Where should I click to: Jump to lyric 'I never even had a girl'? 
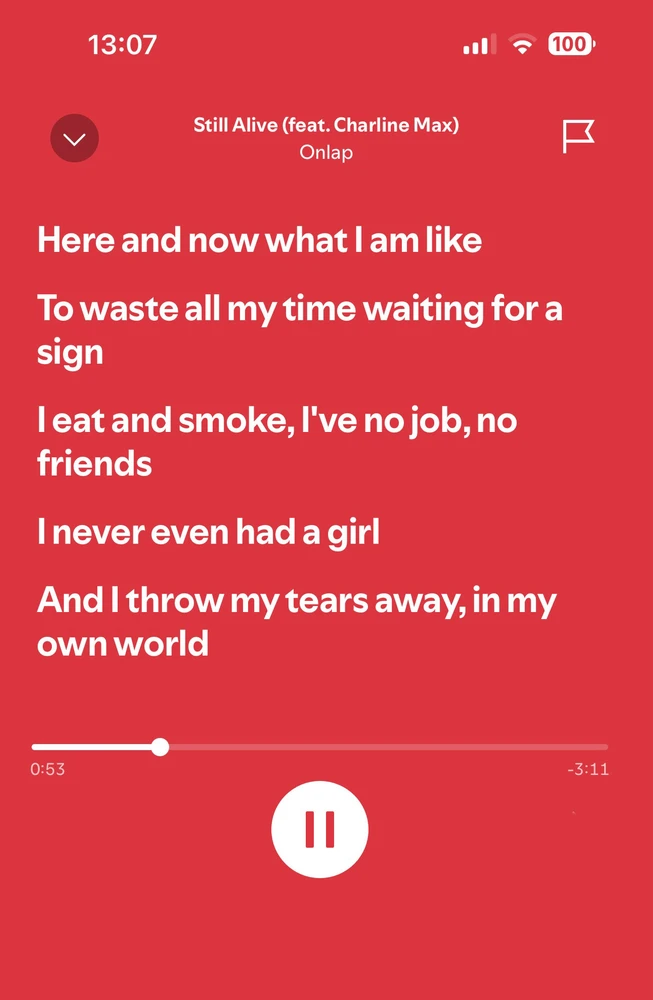pyautogui.click(x=208, y=533)
